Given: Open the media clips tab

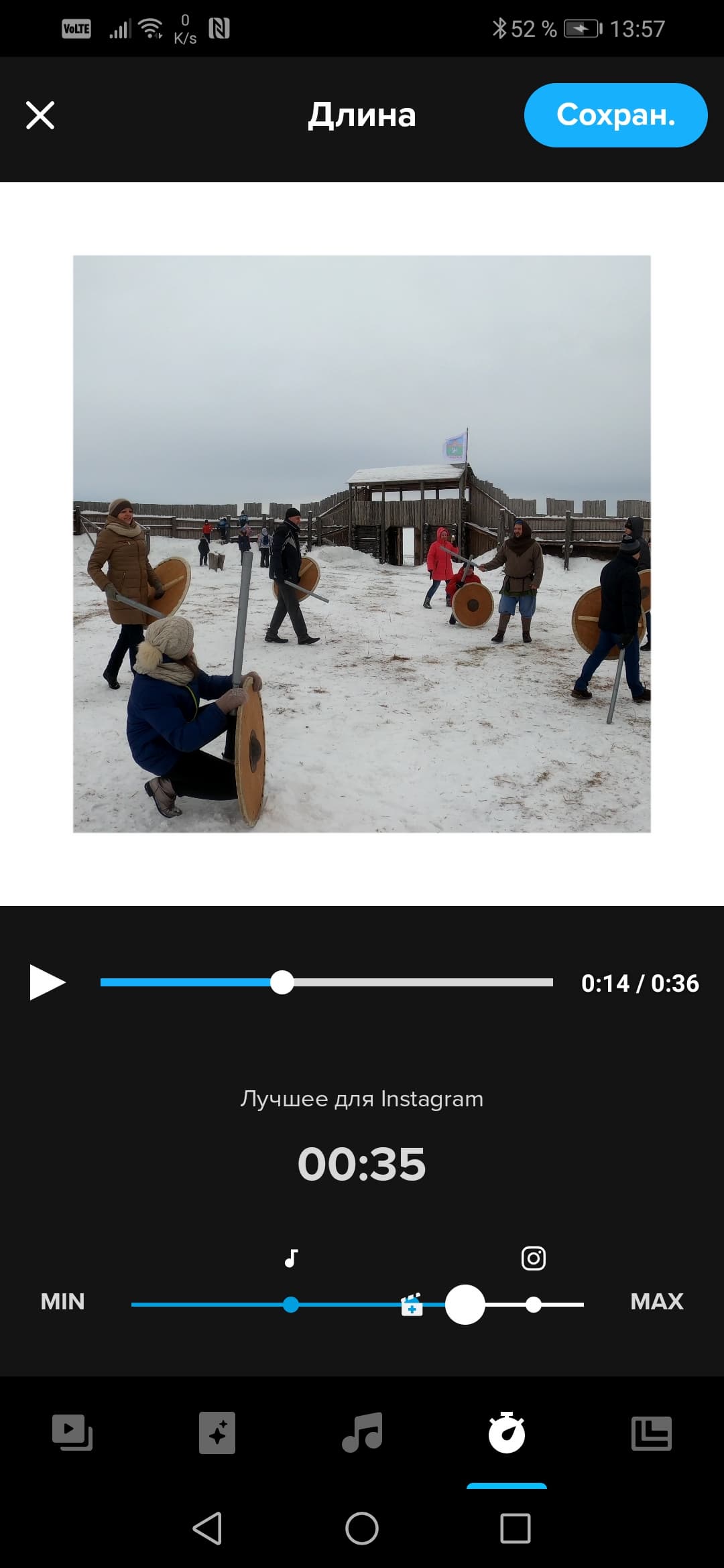Looking at the screenshot, I should [72, 1433].
